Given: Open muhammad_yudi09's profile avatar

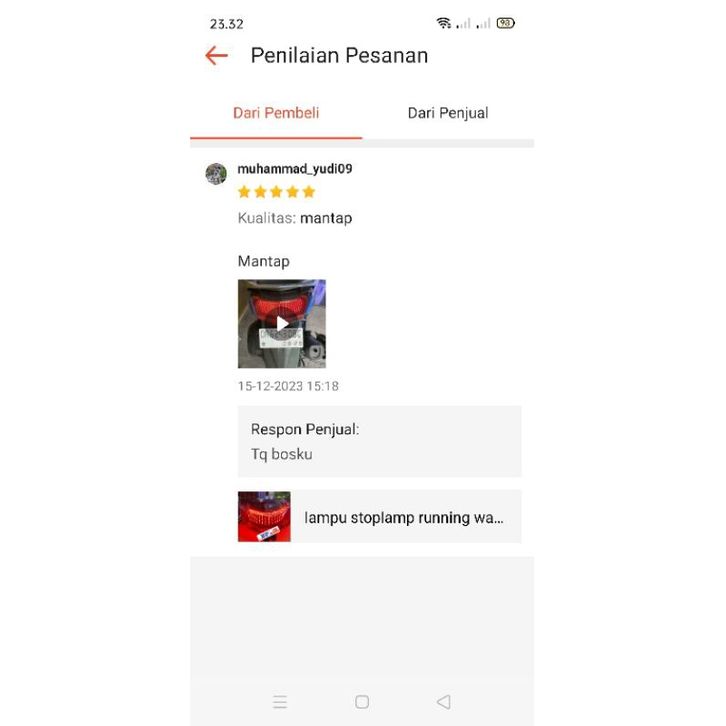Looking at the screenshot, I should (216, 174).
